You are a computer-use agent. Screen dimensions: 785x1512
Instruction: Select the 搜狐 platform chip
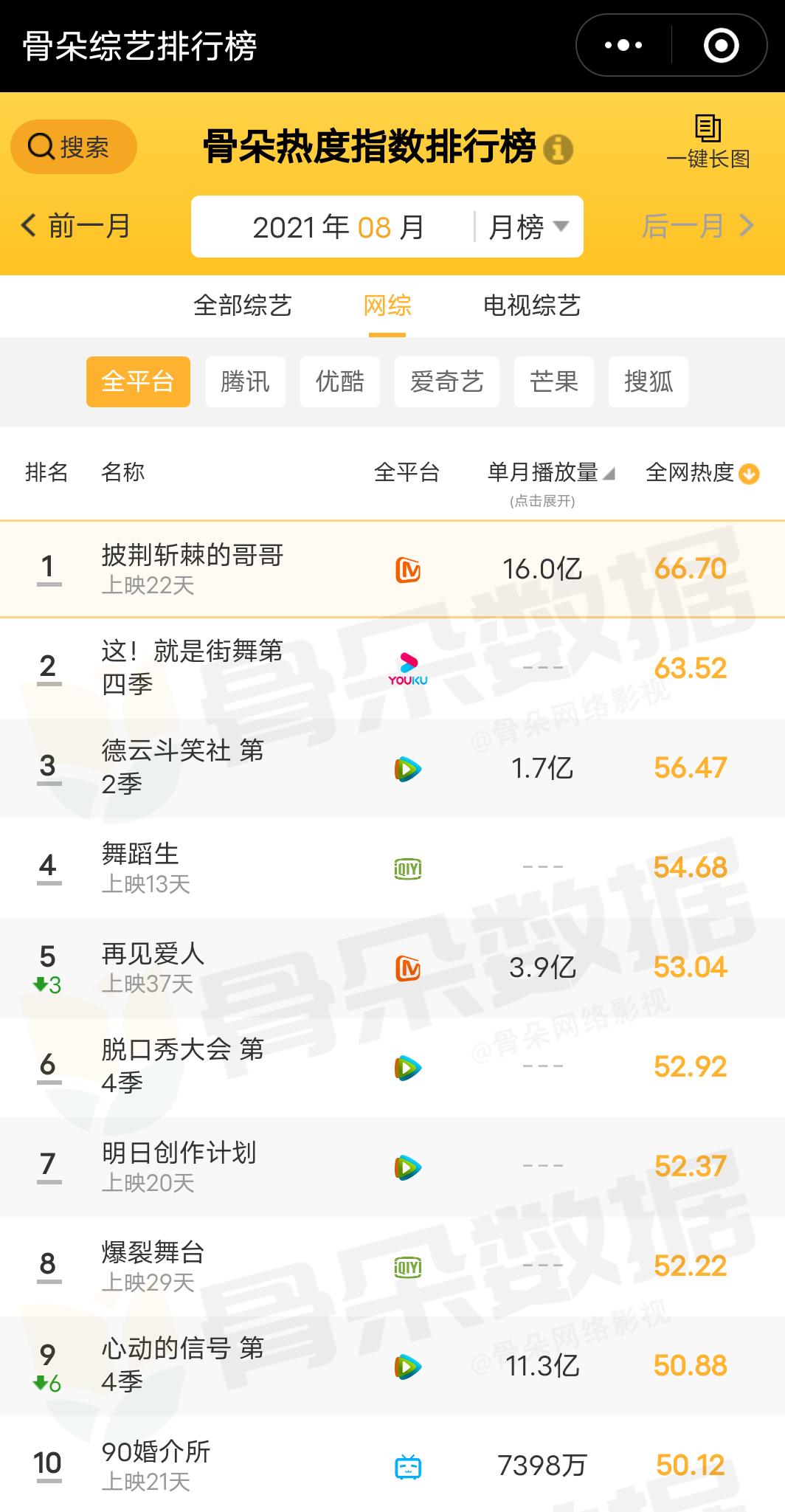click(648, 382)
